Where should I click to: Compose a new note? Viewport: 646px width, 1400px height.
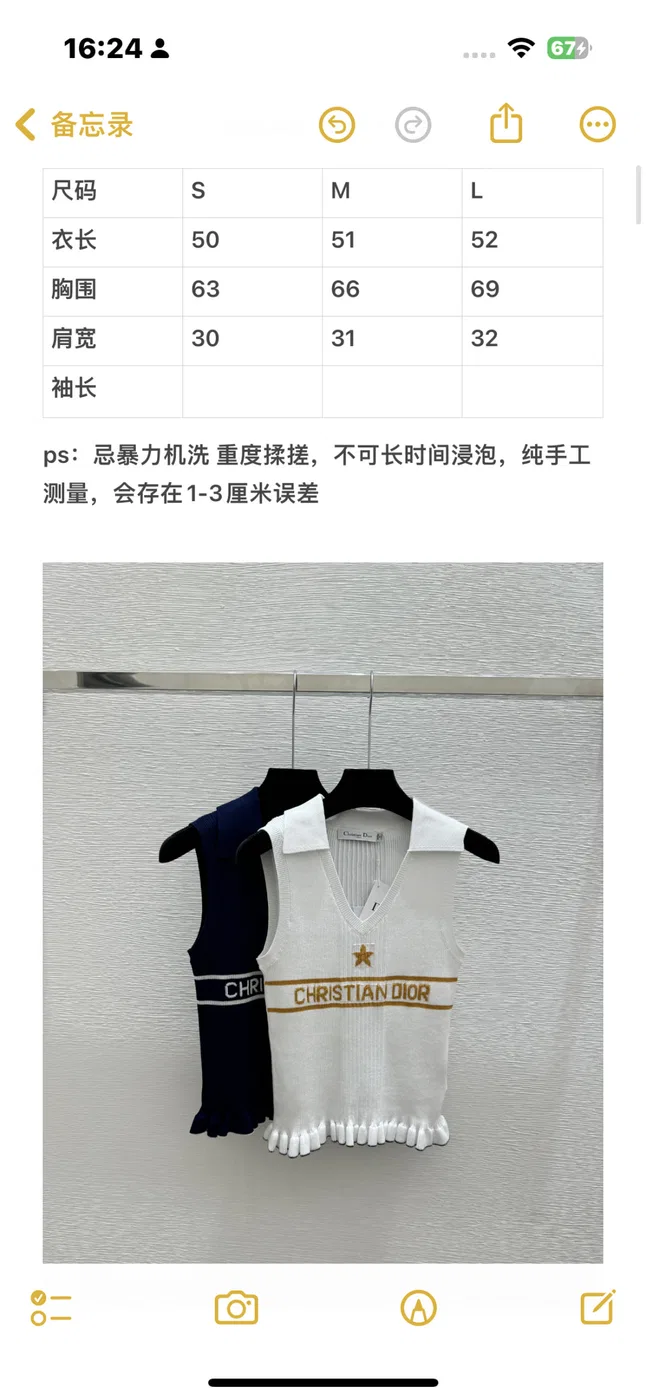coord(598,1307)
